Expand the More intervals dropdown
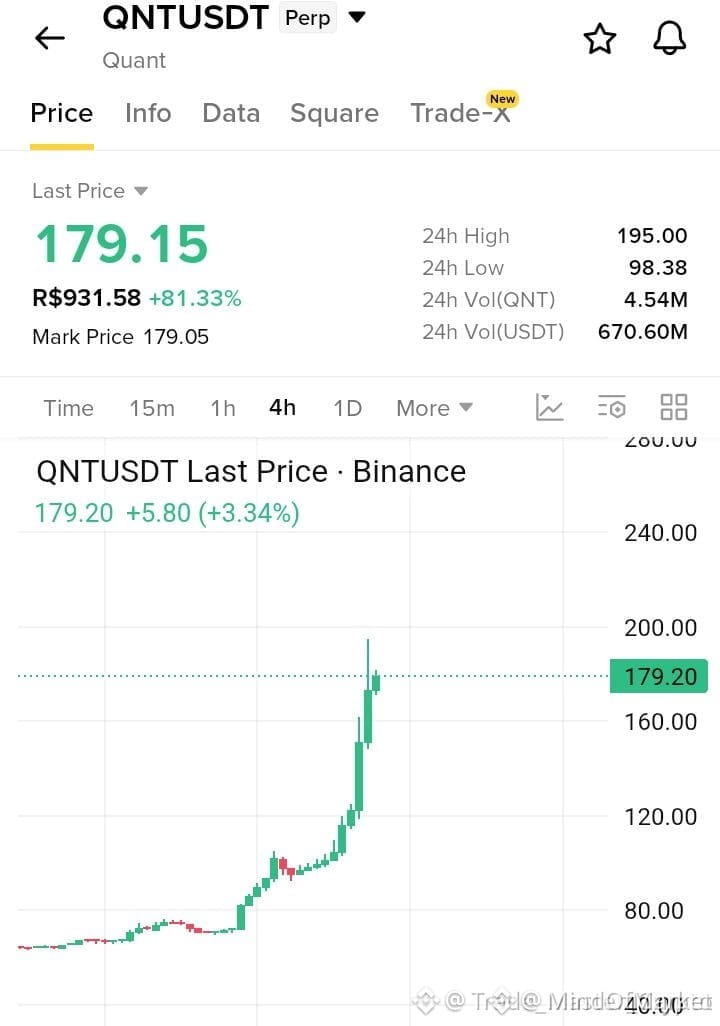 click(x=434, y=408)
